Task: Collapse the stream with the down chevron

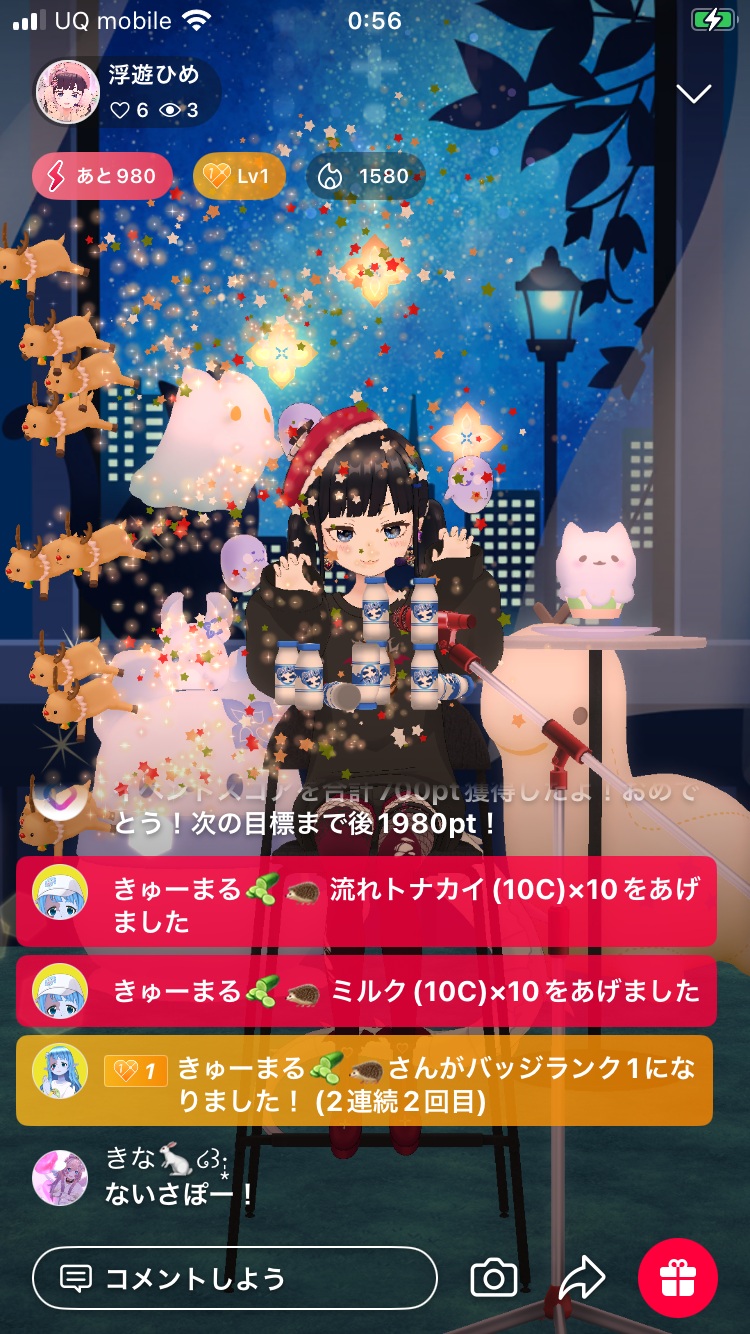Action: pos(693,93)
